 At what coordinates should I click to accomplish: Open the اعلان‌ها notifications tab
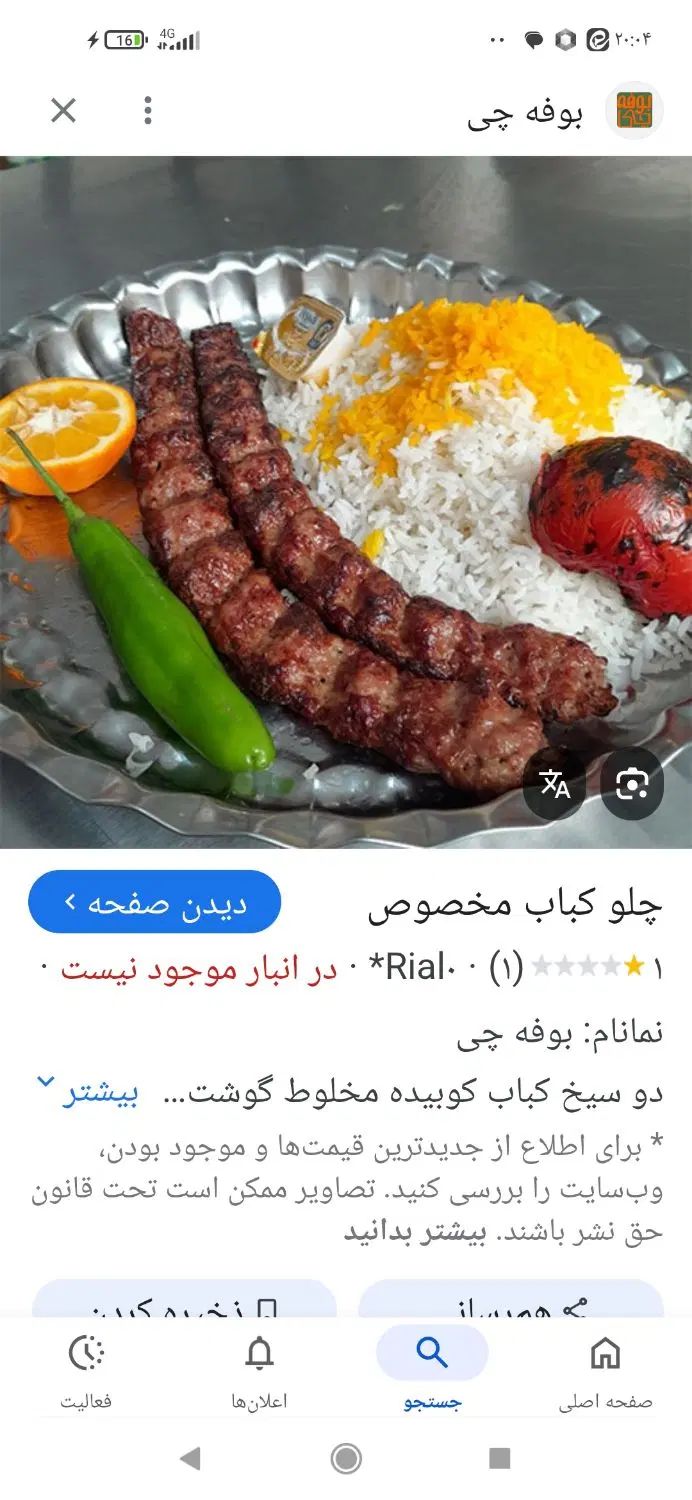coord(259,1370)
